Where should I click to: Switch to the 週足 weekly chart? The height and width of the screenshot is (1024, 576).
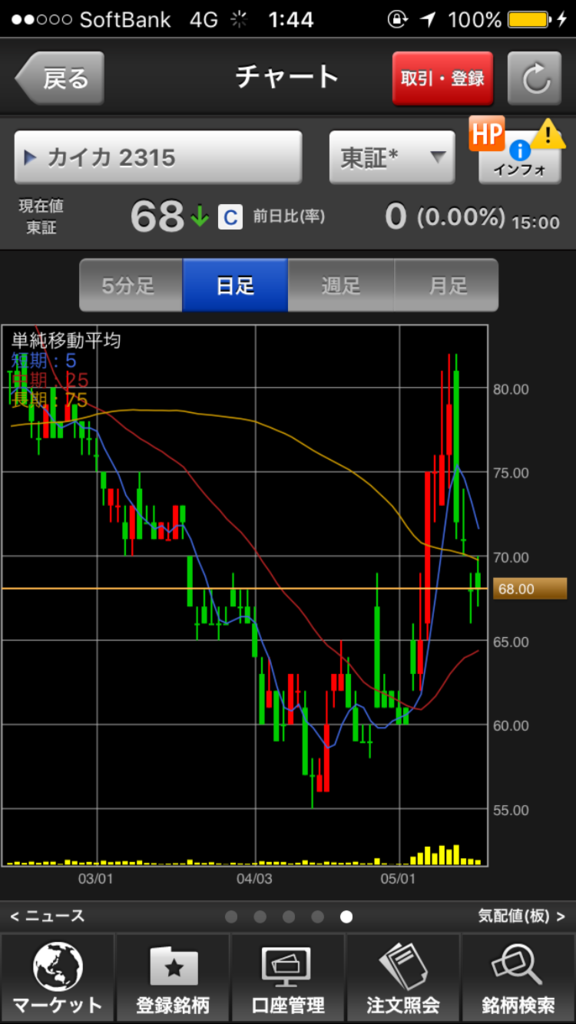341,285
